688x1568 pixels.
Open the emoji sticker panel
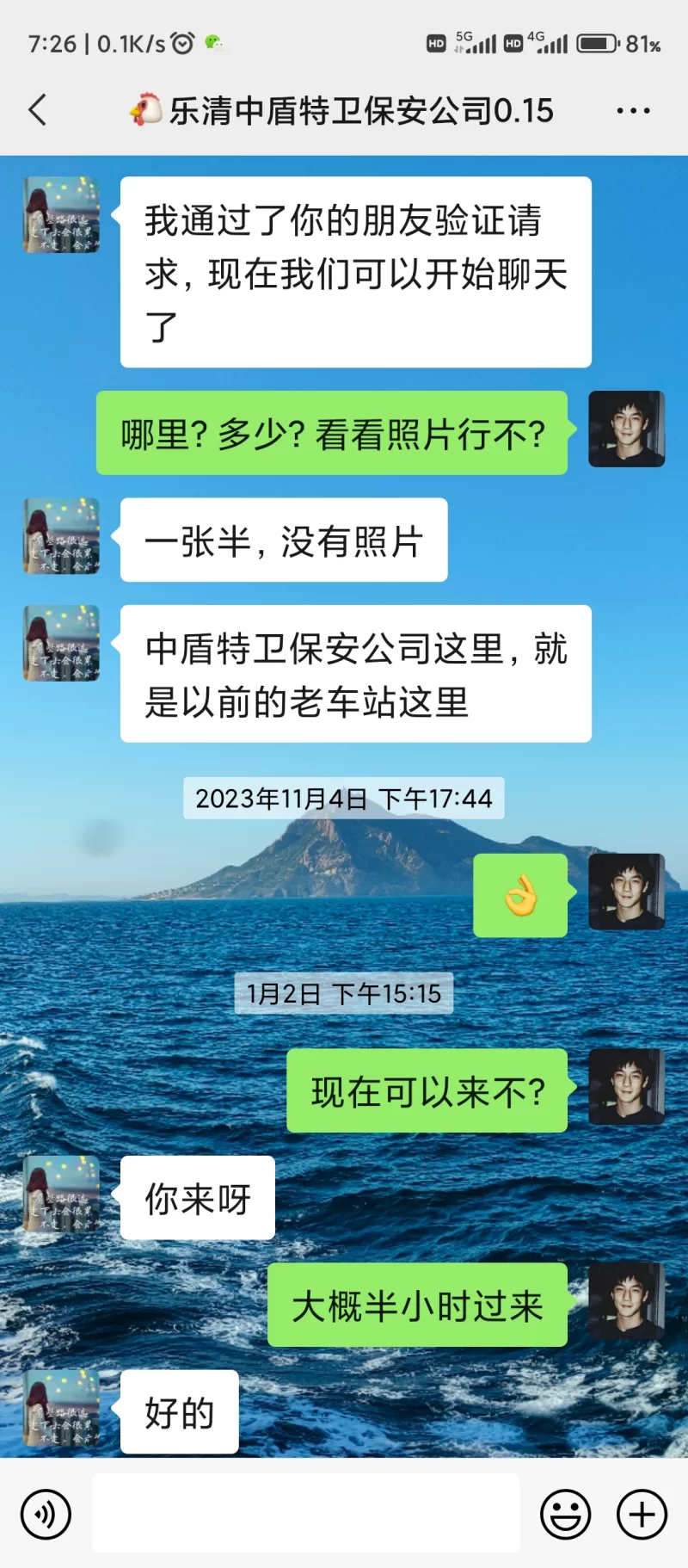pos(565,1514)
